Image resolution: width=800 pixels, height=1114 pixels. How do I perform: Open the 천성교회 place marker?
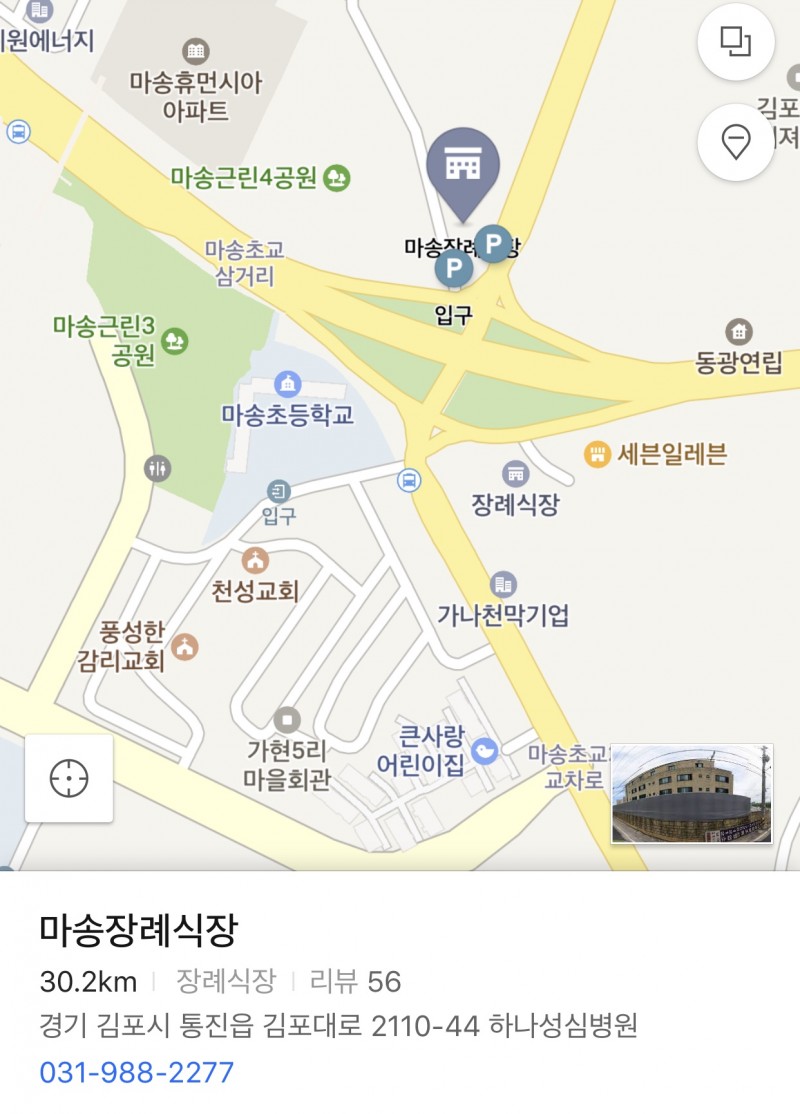[255, 561]
